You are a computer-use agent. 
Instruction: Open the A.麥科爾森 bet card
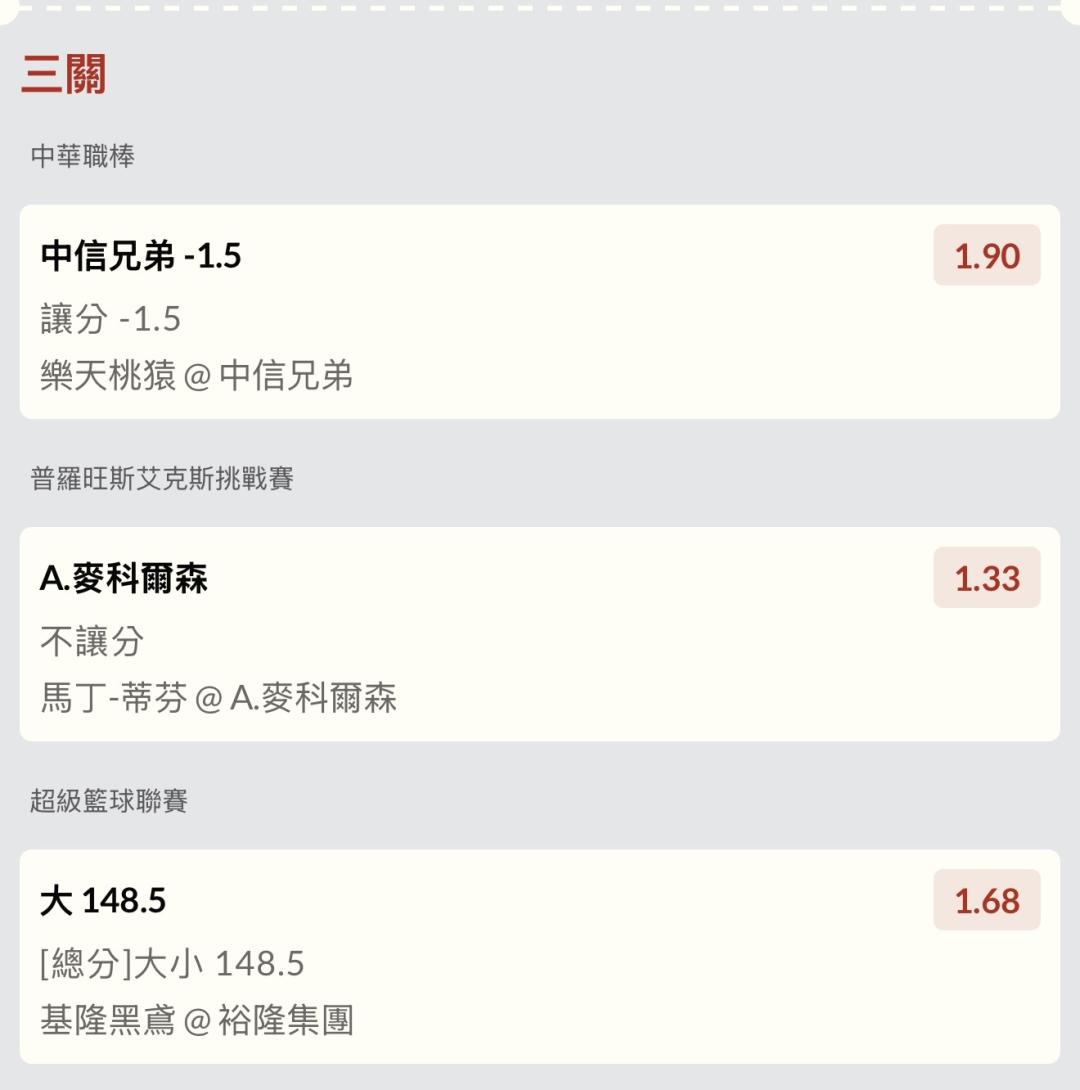(539, 634)
